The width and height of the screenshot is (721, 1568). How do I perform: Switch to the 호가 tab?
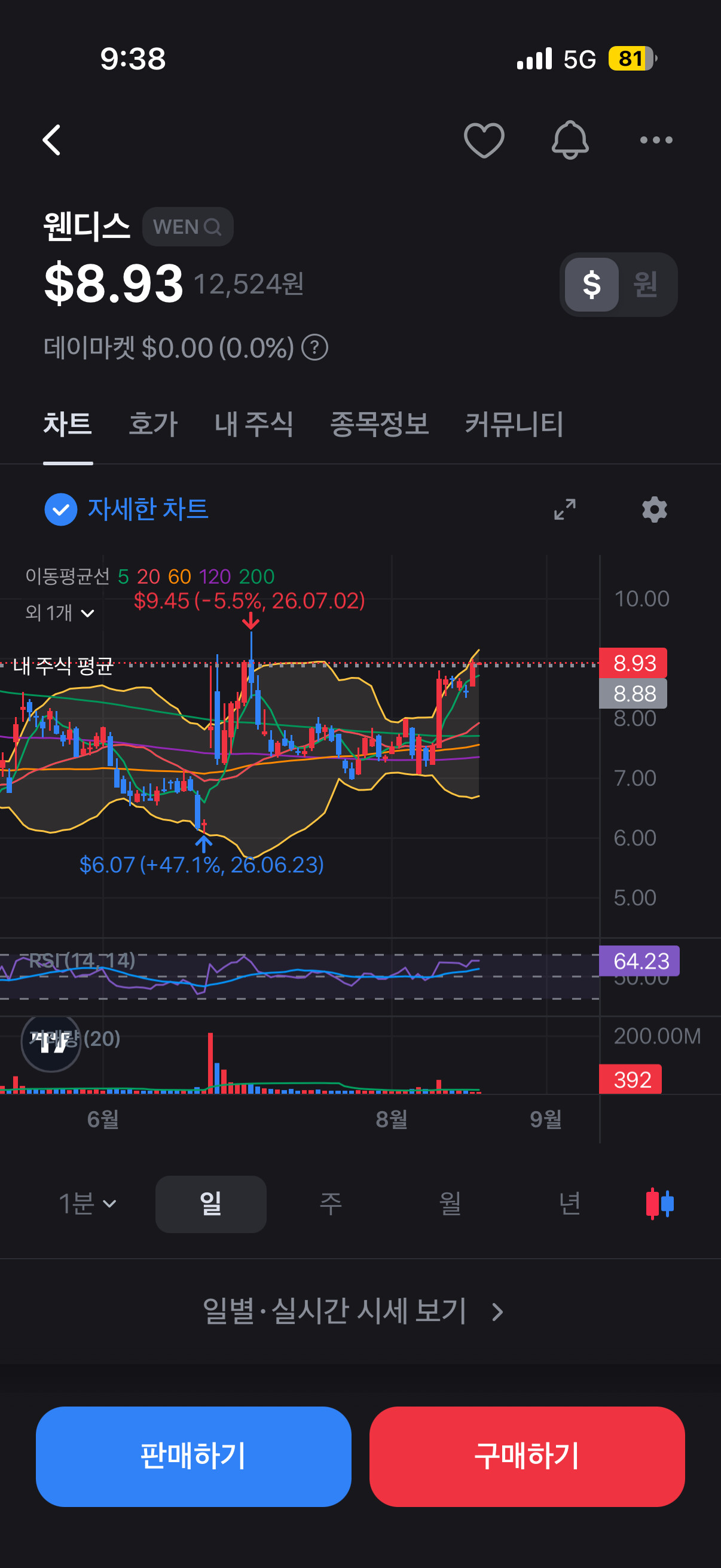pyautogui.click(x=152, y=423)
